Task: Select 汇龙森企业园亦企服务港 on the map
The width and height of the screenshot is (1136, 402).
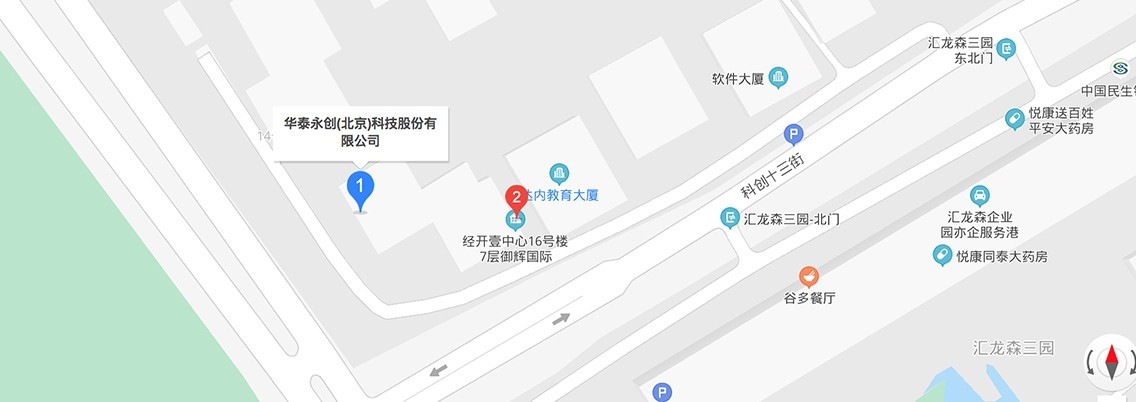Action: (x=981, y=195)
